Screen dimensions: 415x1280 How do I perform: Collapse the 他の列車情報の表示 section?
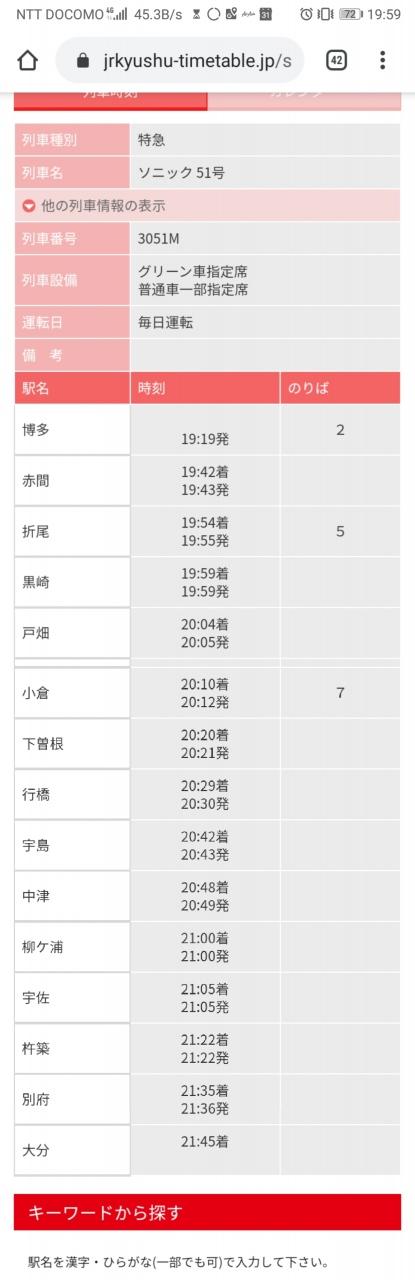pyautogui.click(x=207, y=206)
